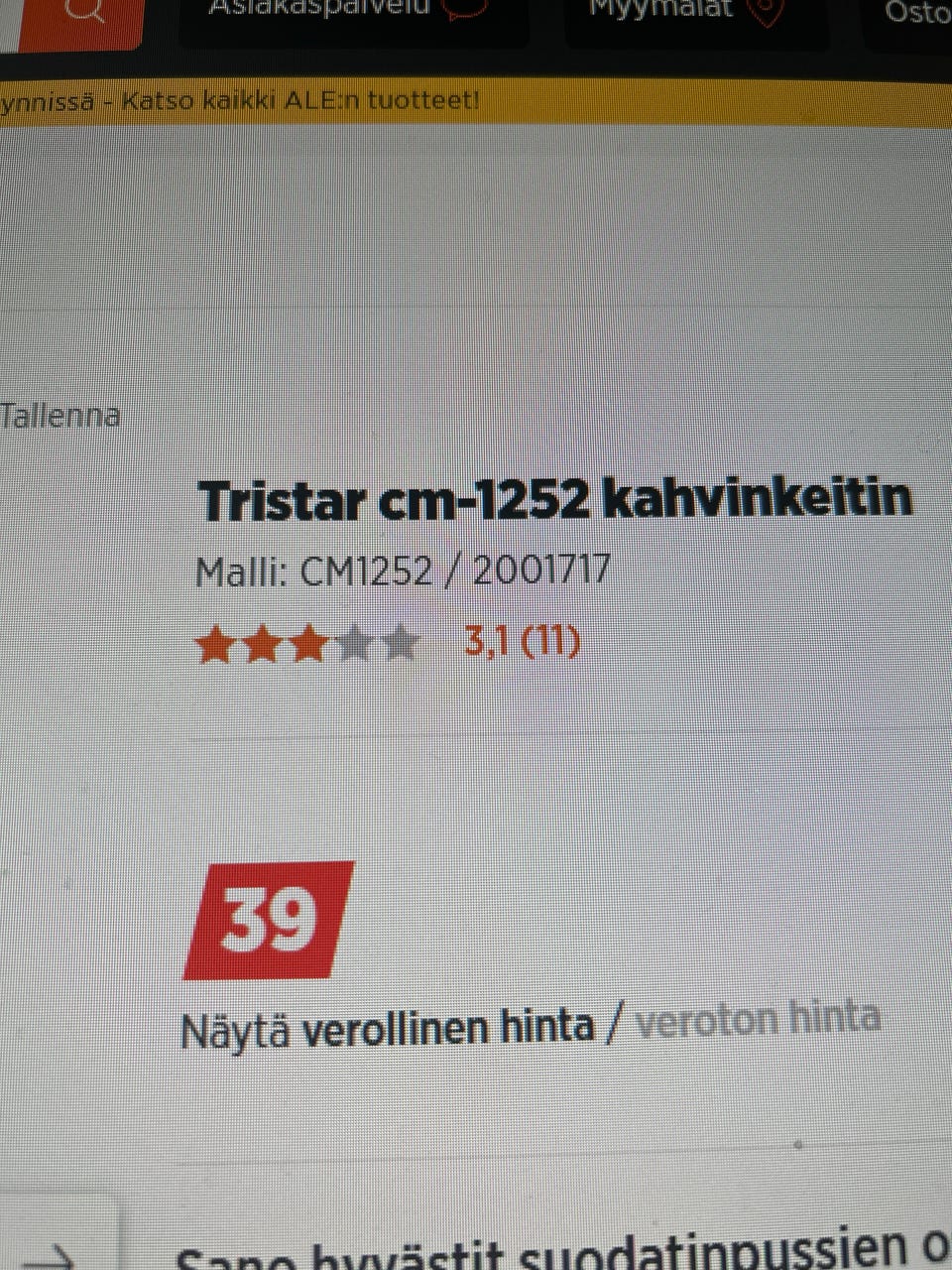Screen dimensions: 952x1270
Task: Click the Tristar cm-1252 kahvinkeitin product title
Action: pos(555,499)
